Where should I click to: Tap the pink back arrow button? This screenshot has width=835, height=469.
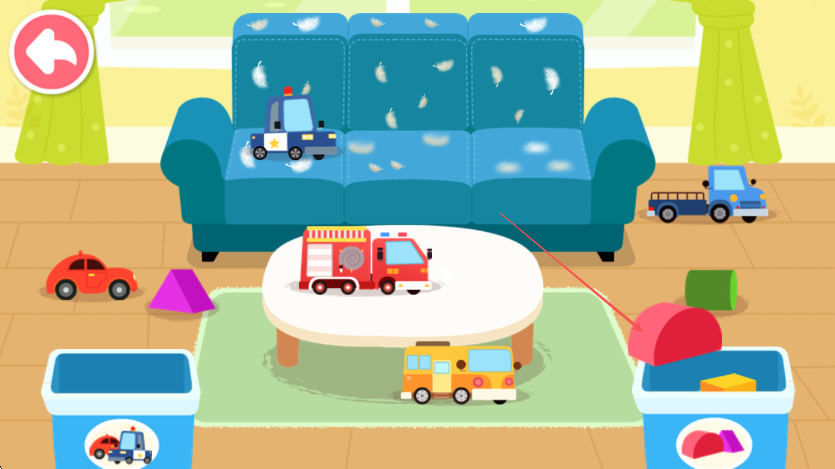(x=51, y=50)
